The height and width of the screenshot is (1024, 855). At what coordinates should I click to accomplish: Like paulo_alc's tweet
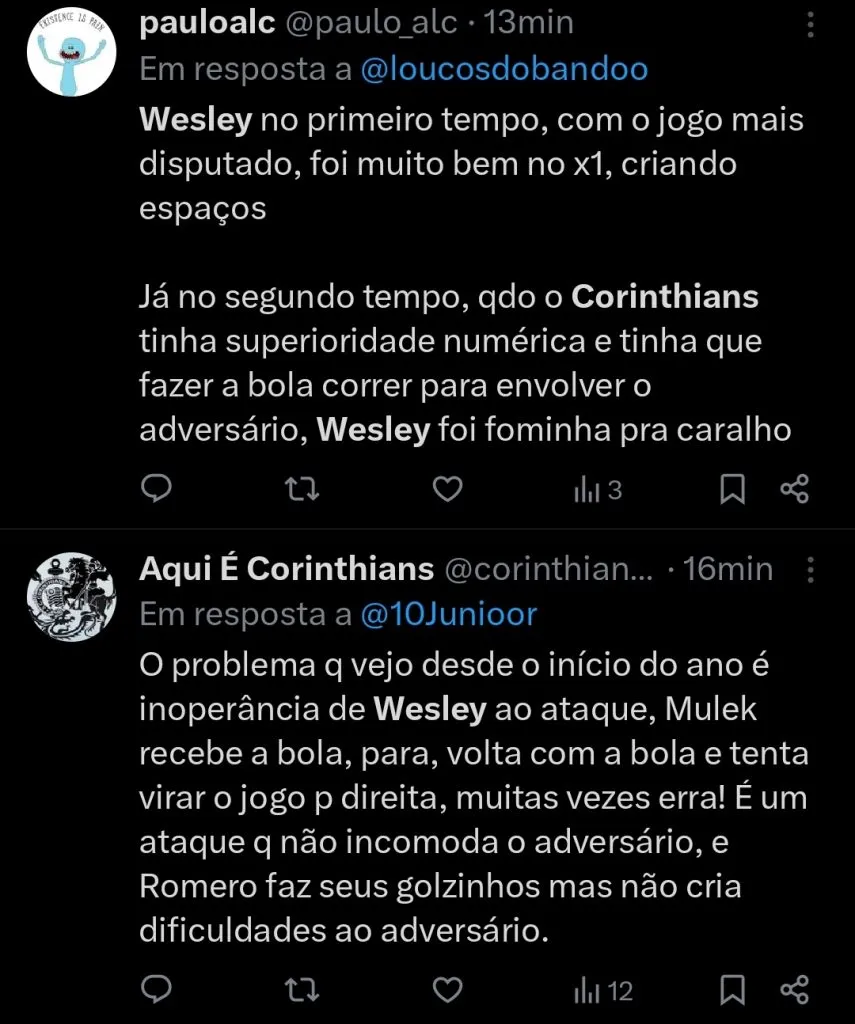pos(447,489)
